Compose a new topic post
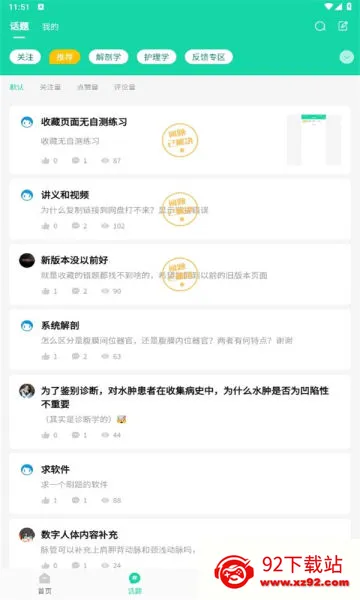 click(x=343, y=26)
